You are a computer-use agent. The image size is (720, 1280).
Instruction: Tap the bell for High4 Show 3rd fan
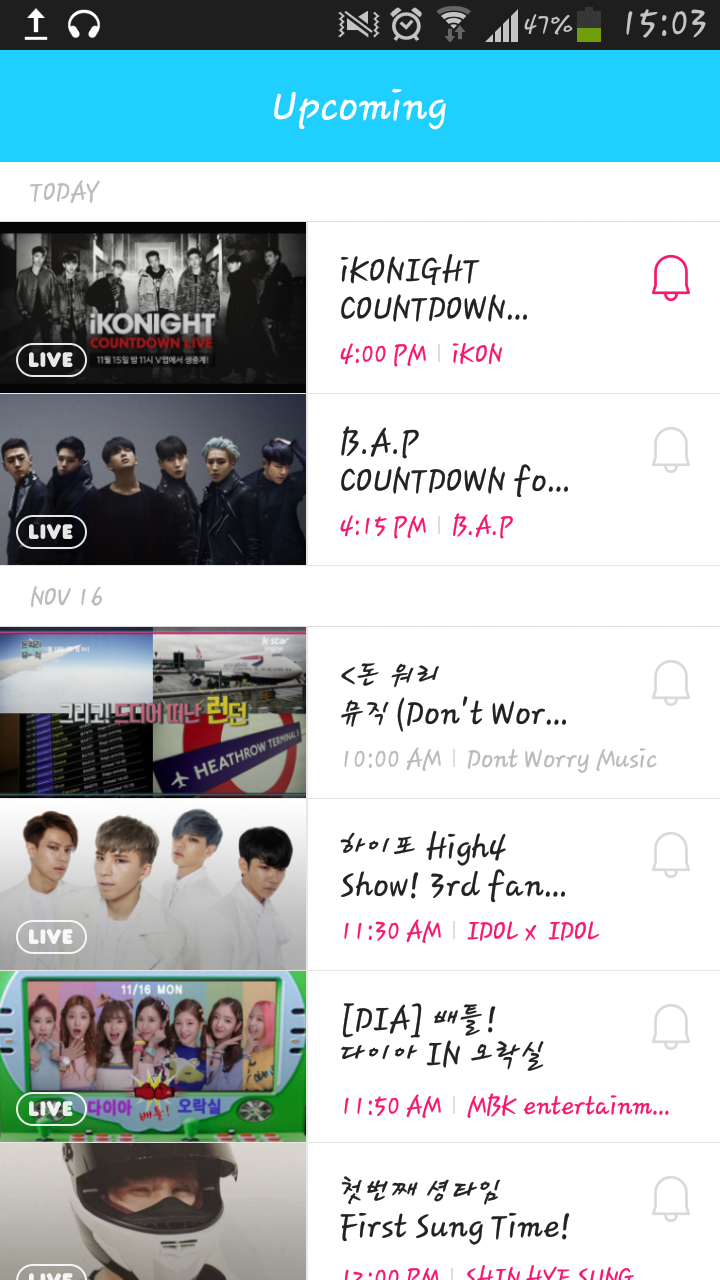[x=671, y=854]
